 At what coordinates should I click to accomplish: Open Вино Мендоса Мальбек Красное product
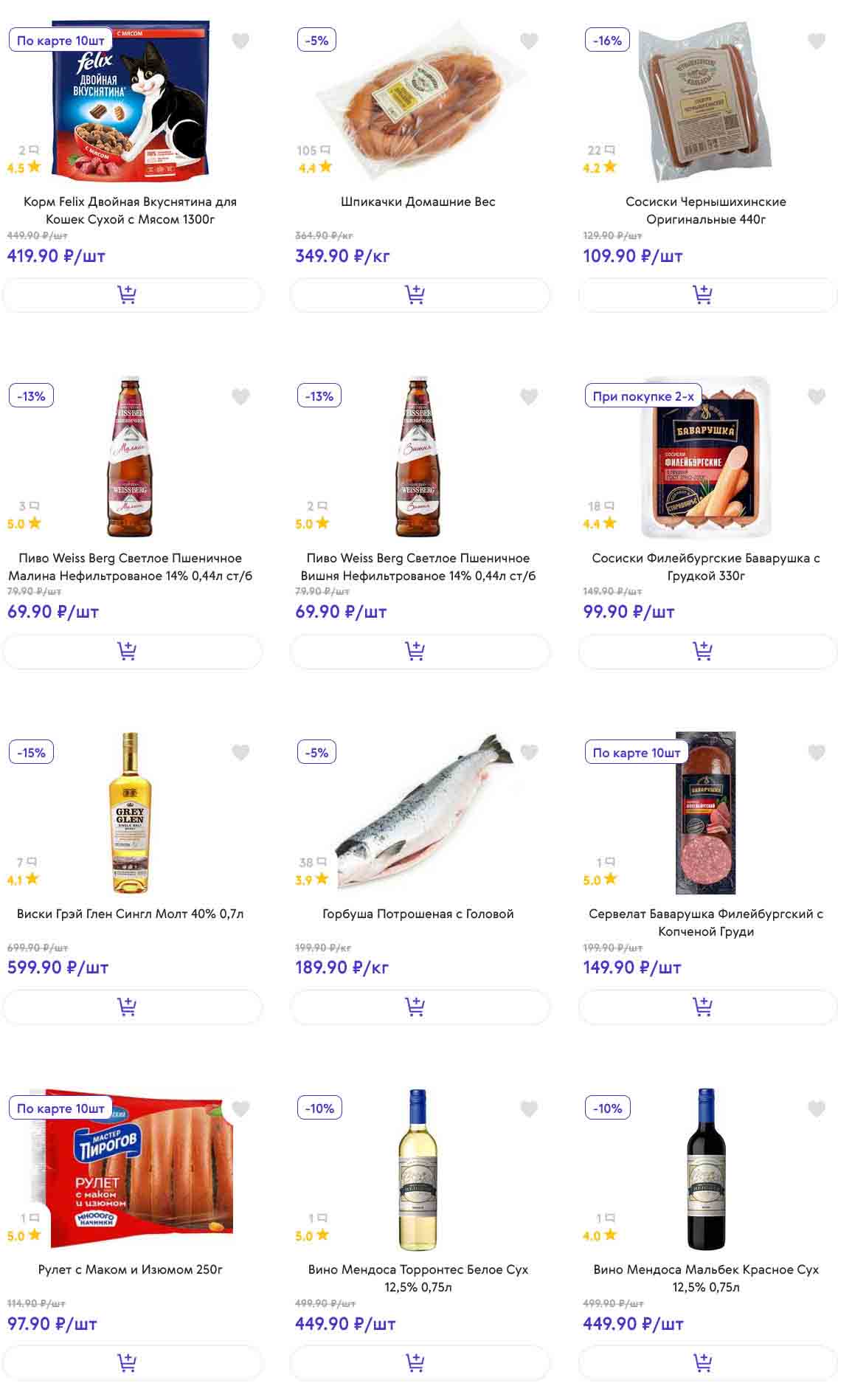click(x=706, y=1277)
